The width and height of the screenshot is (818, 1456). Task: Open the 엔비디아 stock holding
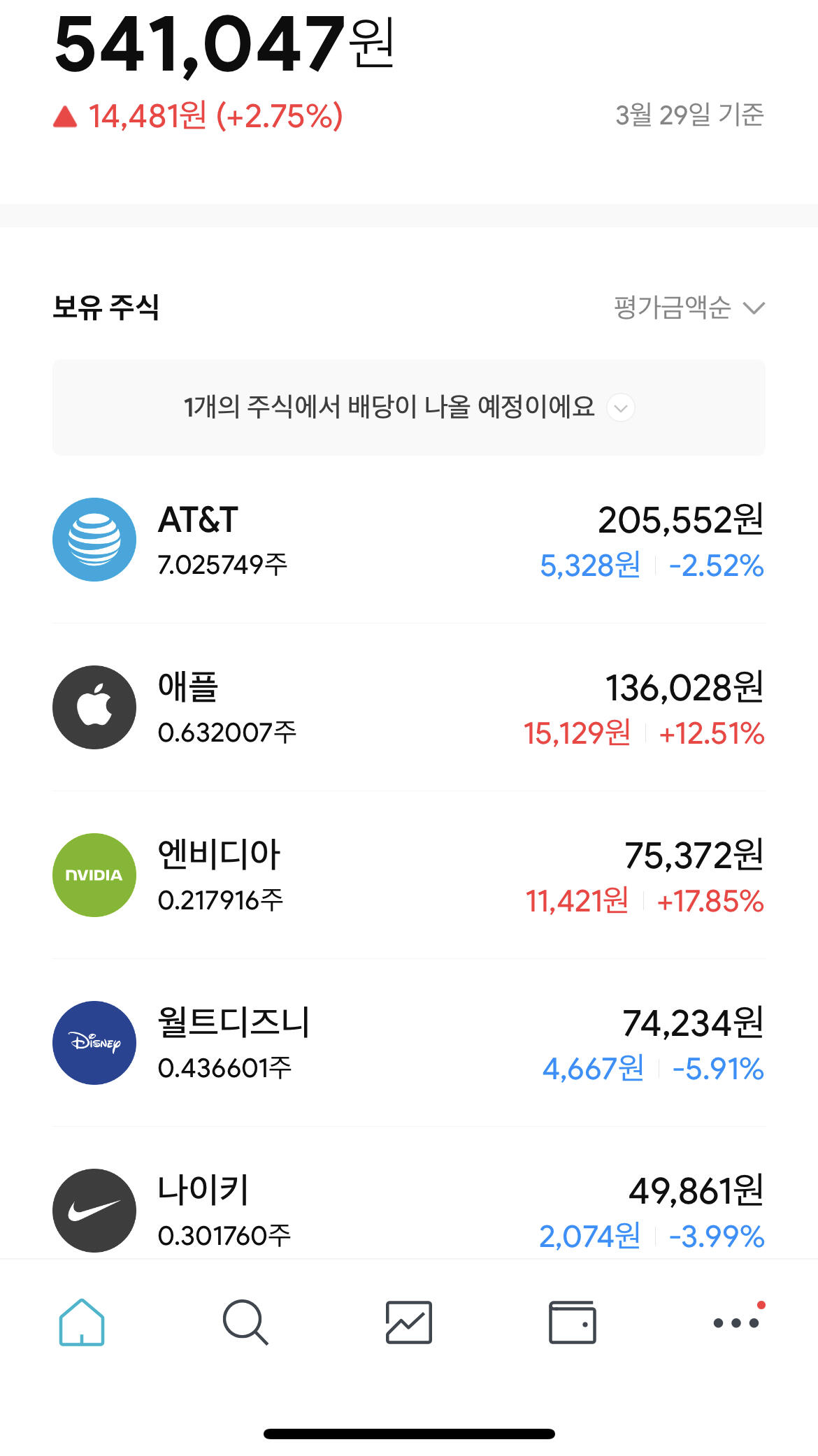(409, 875)
